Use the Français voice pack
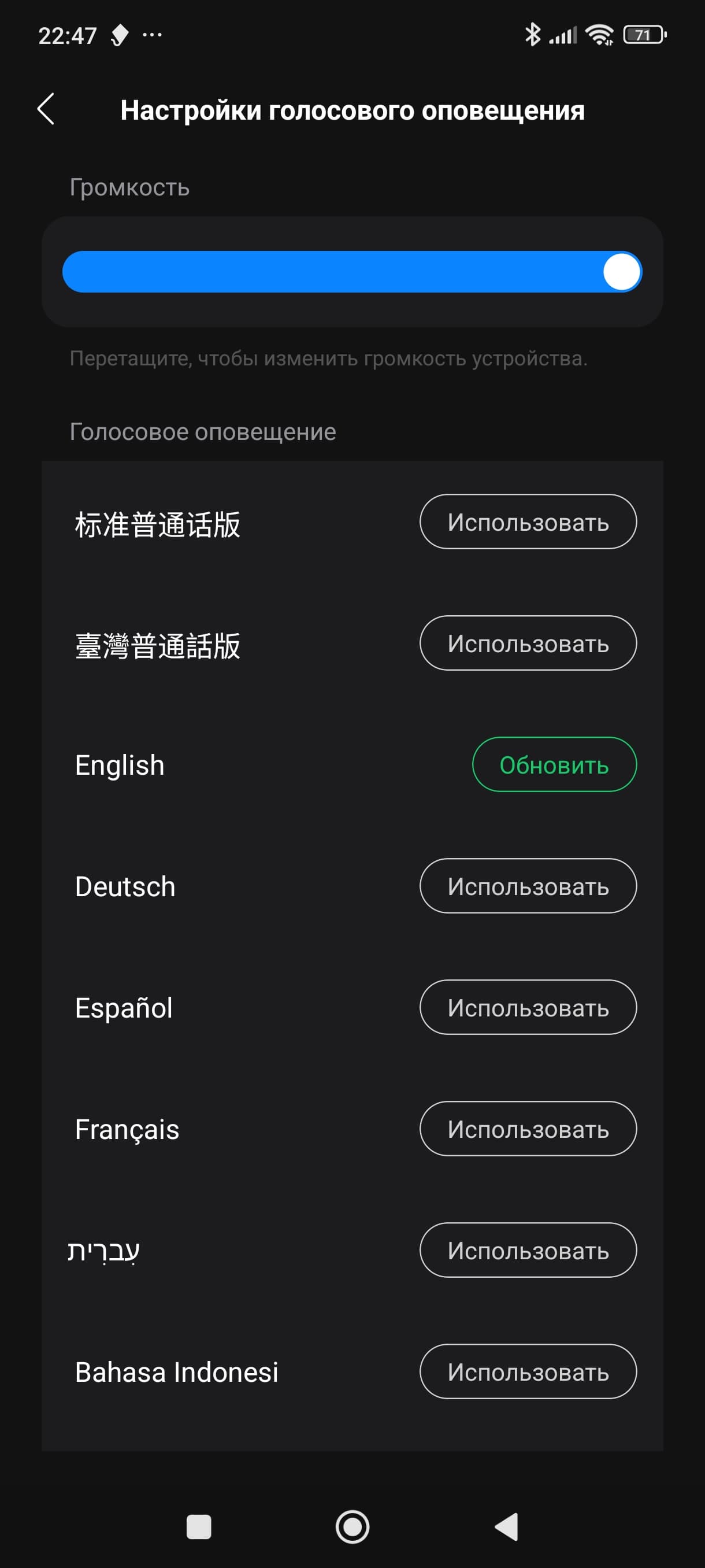Screen dimensions: 705x1568 [x=528, y=1129]
